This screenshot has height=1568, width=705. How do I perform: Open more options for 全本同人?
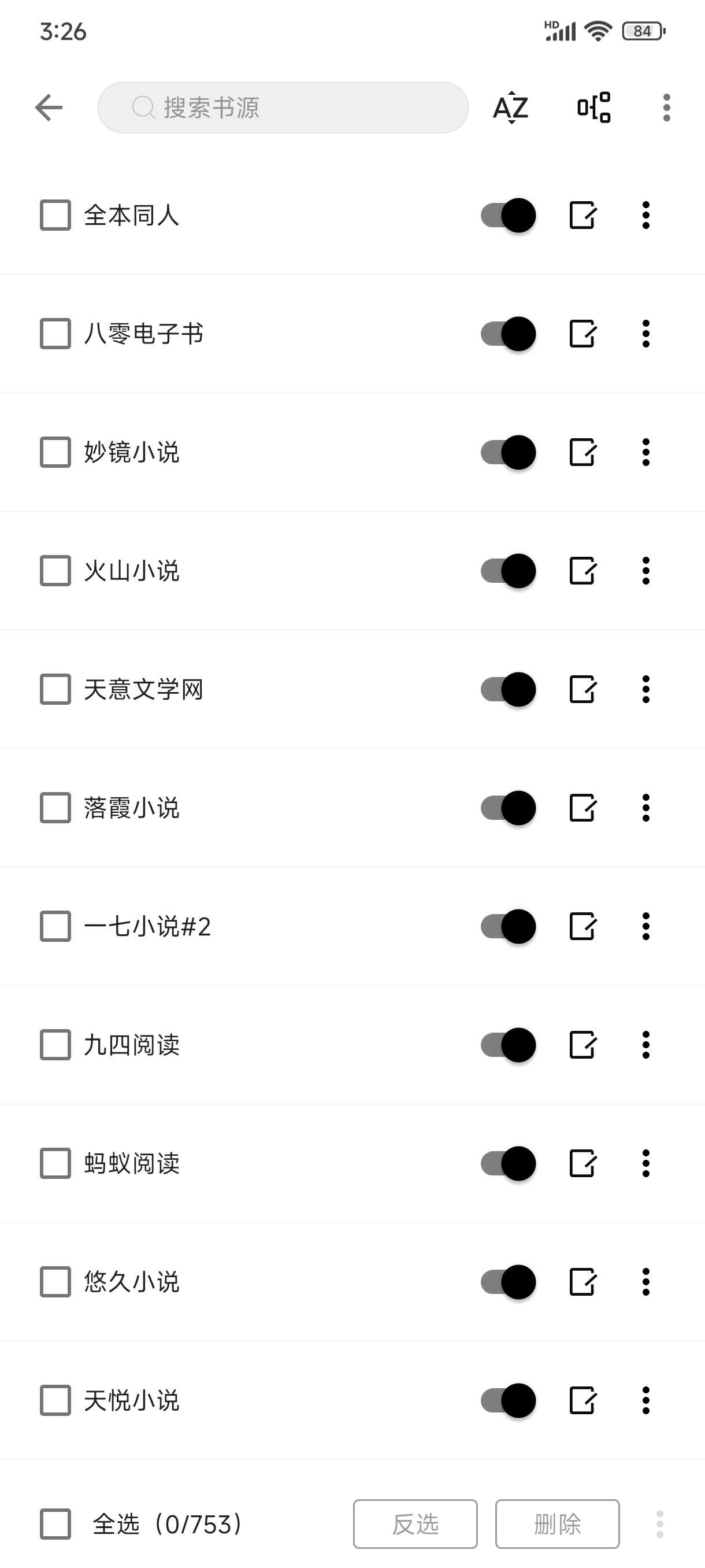click(646, 215)
